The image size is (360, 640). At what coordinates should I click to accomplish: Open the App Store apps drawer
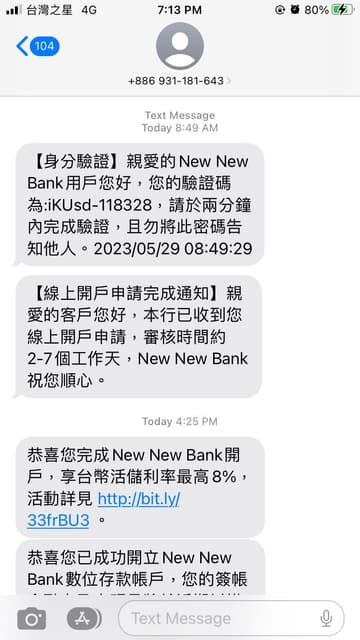coord(84,619)
